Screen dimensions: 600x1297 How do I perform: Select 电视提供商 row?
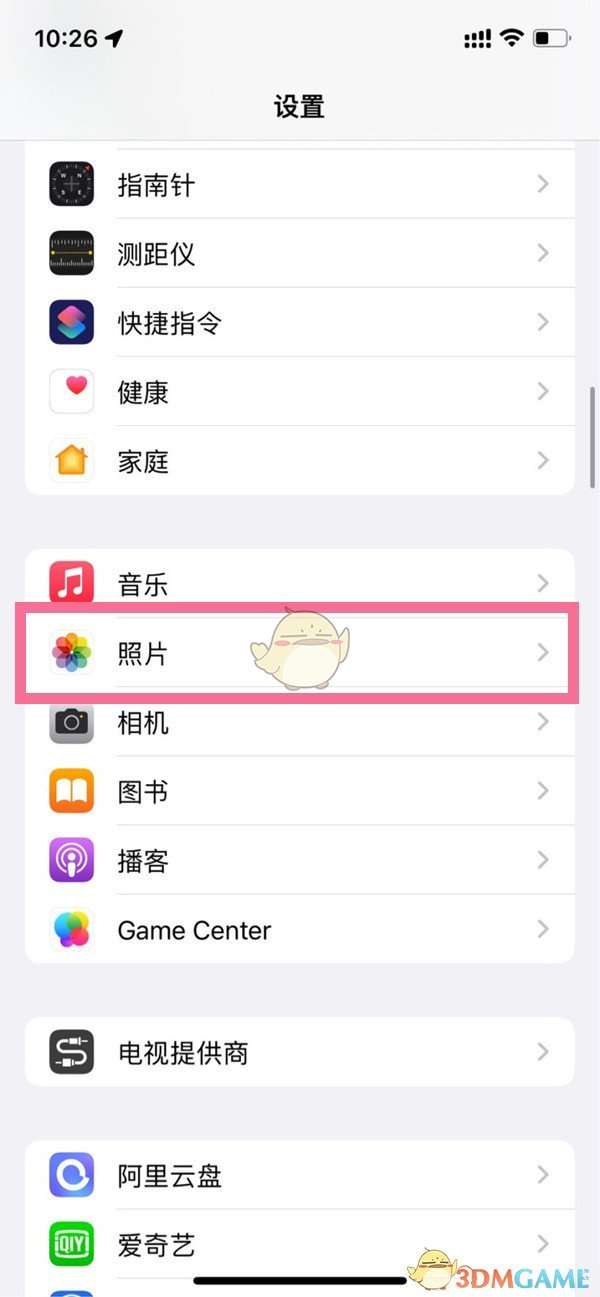tap(300, 1052)
